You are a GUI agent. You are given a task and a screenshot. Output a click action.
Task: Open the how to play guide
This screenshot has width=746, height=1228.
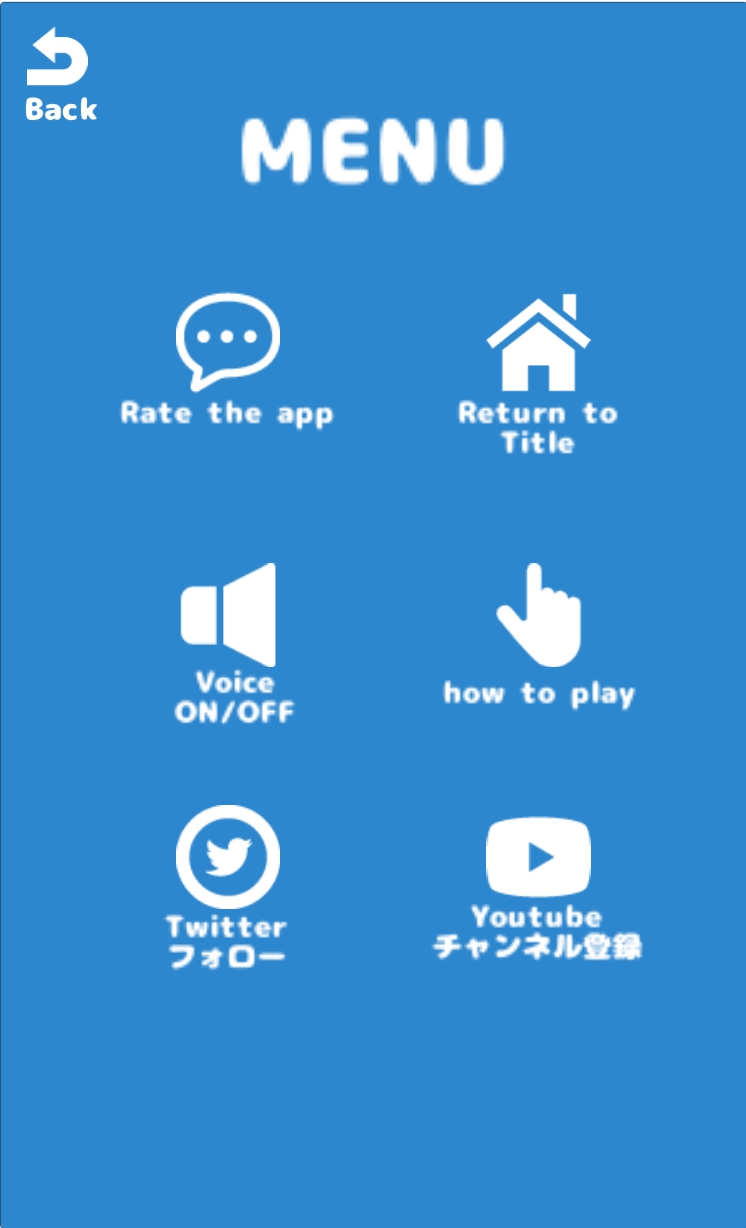pyautogui.click(x=538, y=615)
